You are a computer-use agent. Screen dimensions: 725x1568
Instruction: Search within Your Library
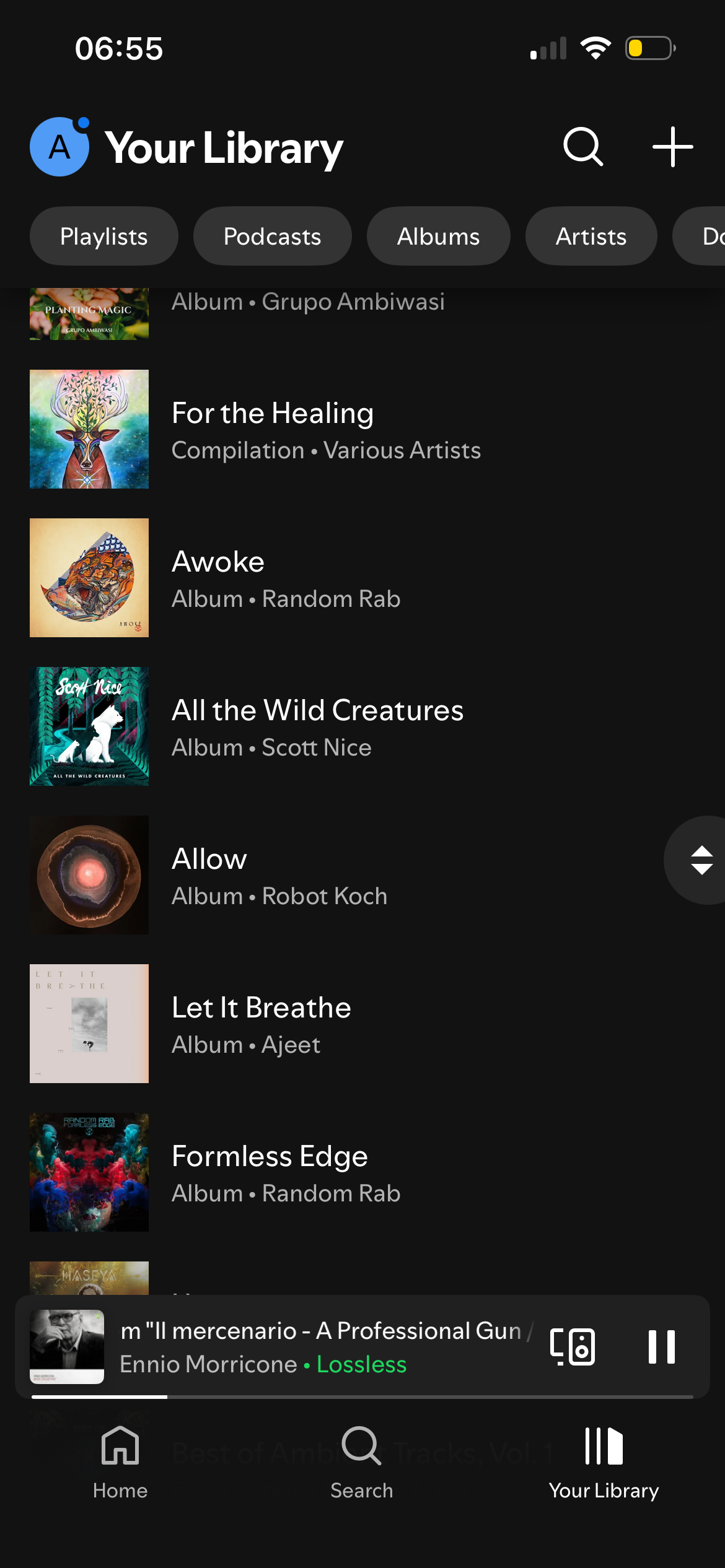(582, 147)
